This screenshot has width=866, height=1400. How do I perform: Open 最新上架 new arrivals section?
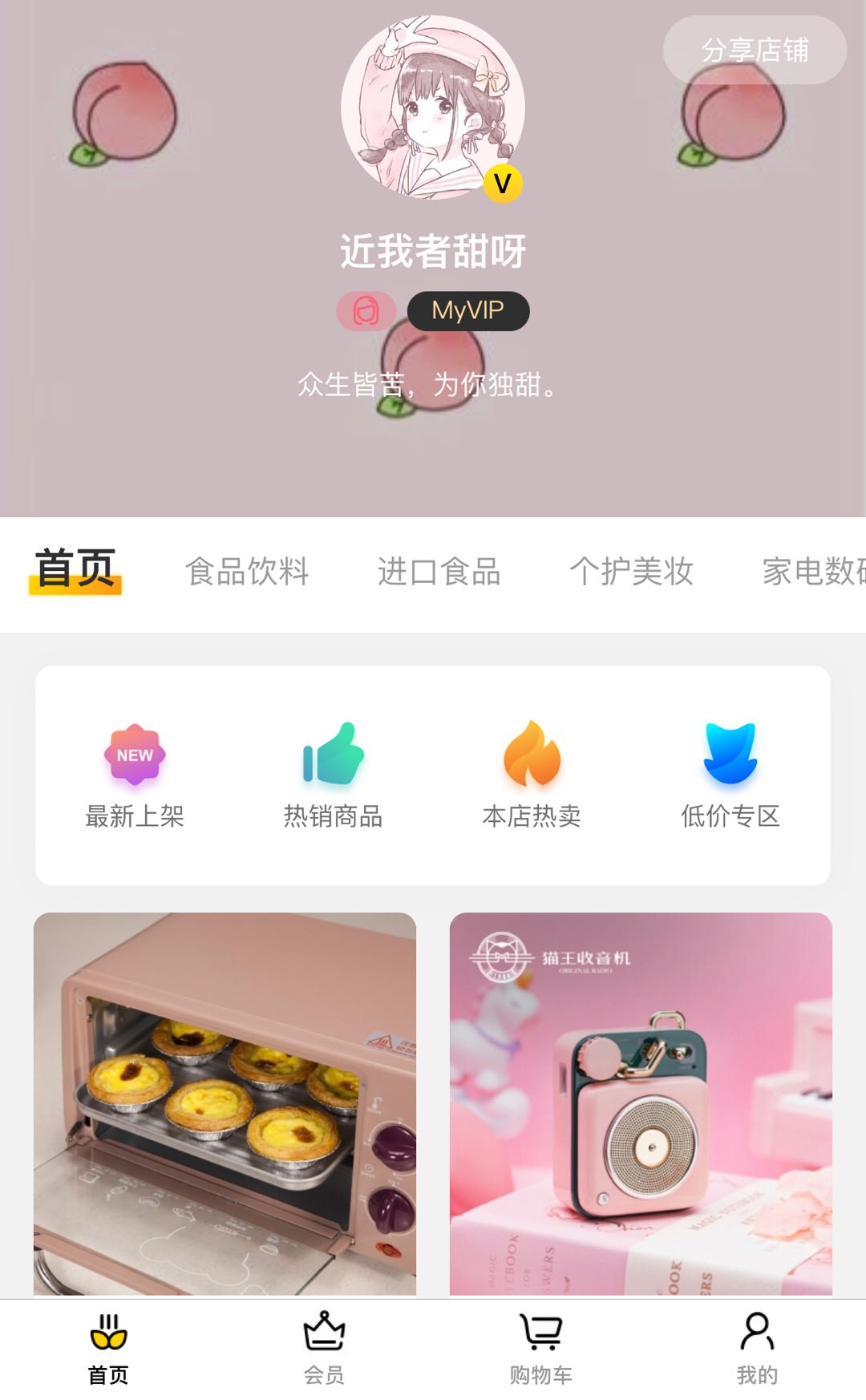tap(135, 774)
